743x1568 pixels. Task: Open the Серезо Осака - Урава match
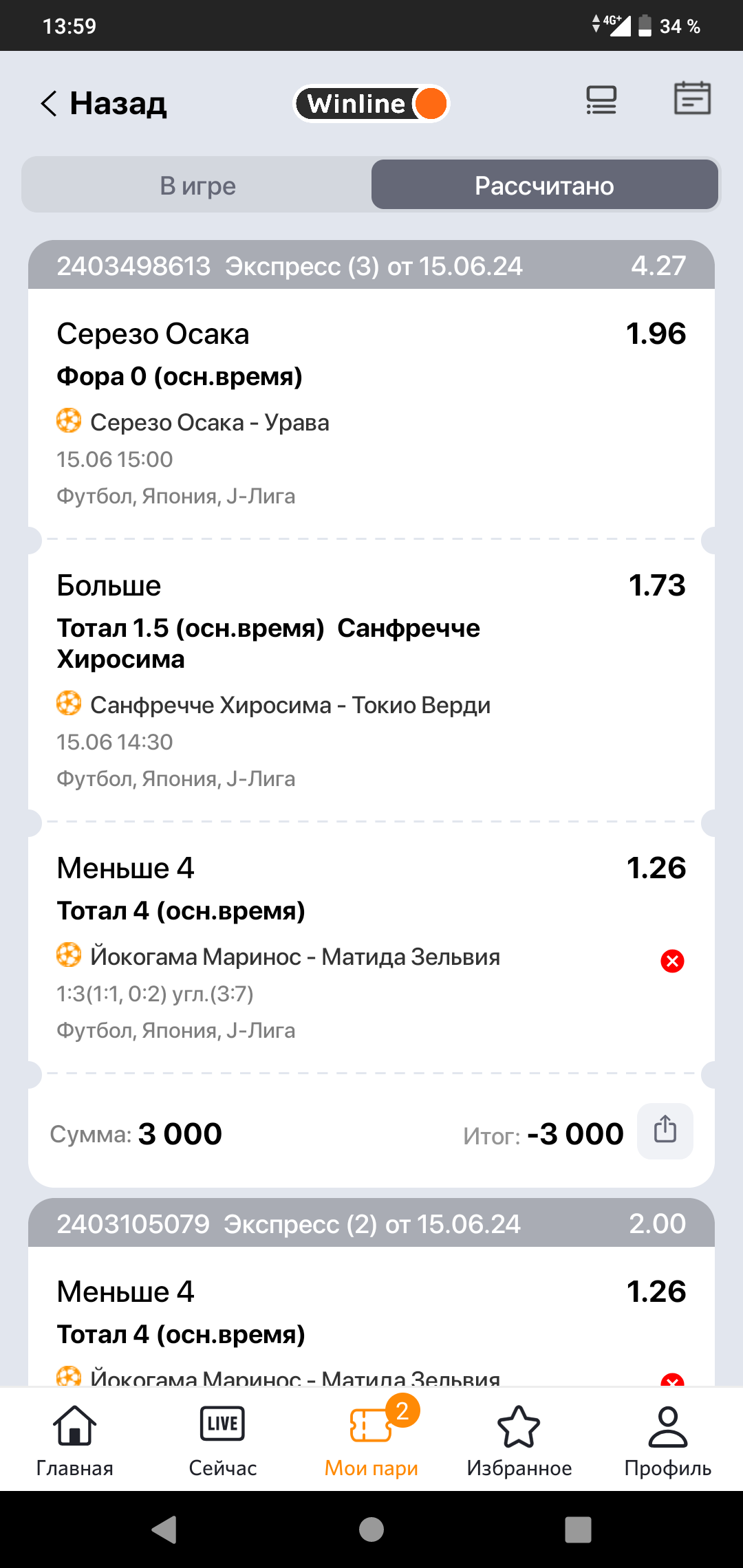[209, 422]
